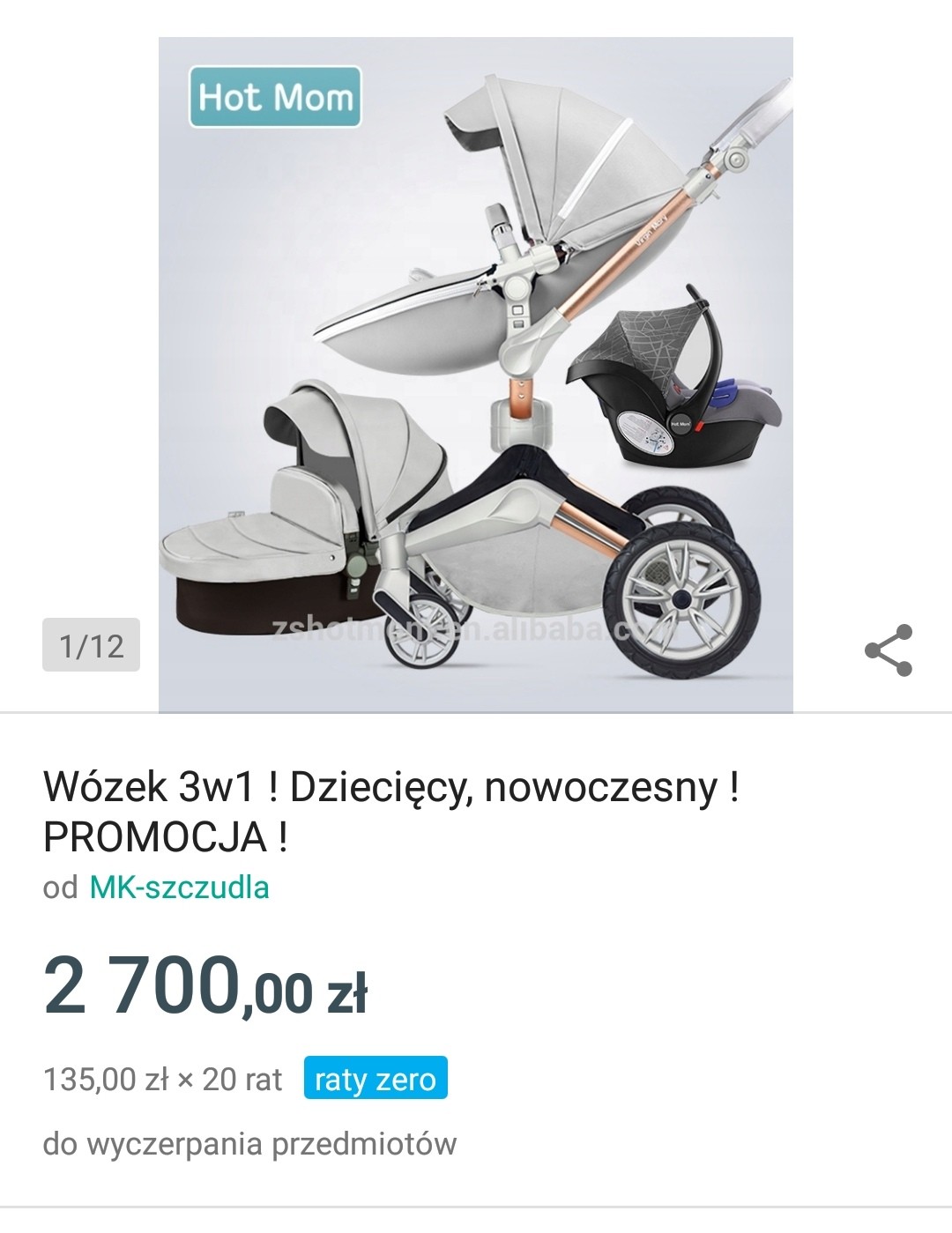Screen dimensions: 952x1233
Task: Open seller MK-szczudla's profile
Action: (x=179, y=887)
